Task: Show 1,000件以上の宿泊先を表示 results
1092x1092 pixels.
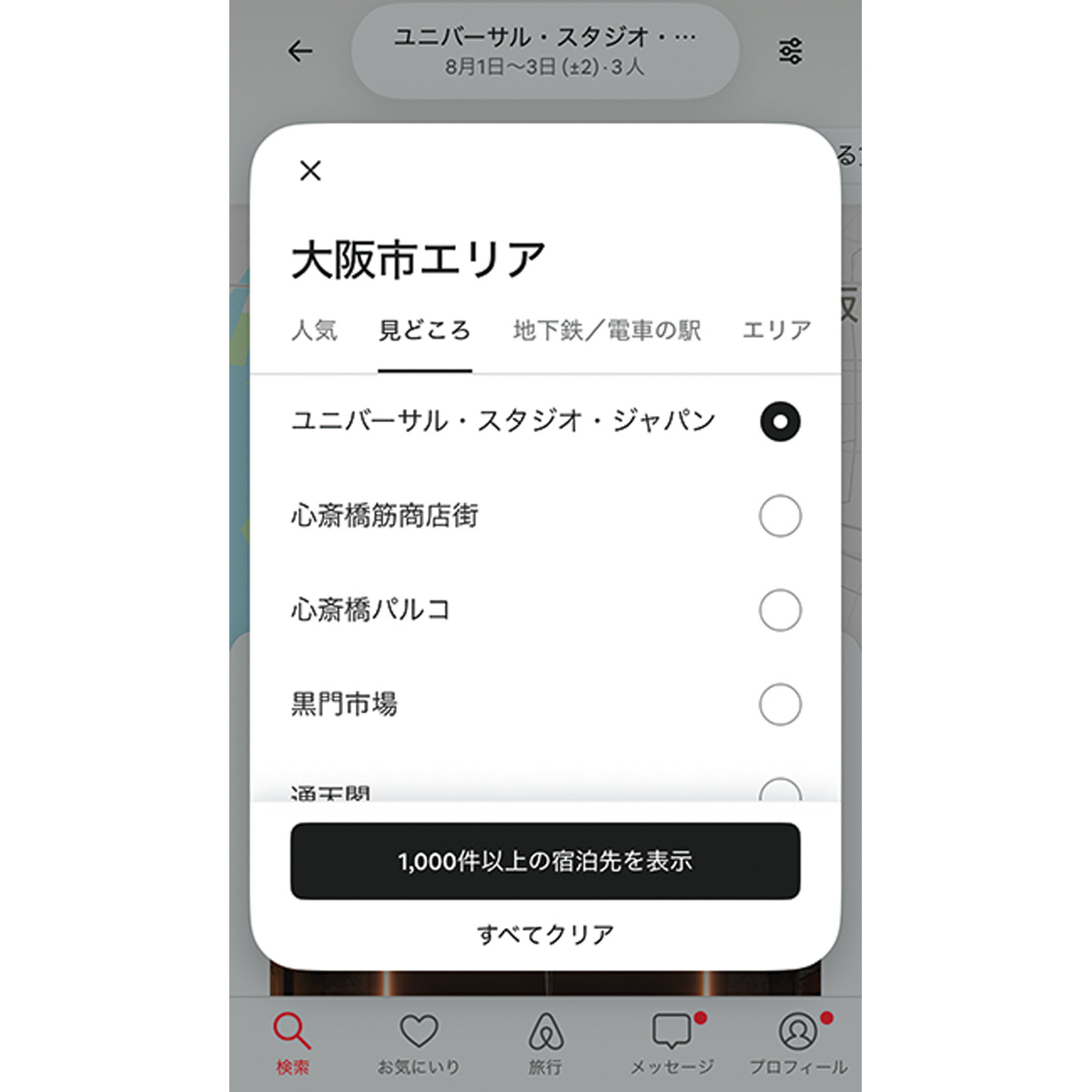Action: [x=545, y=861]
